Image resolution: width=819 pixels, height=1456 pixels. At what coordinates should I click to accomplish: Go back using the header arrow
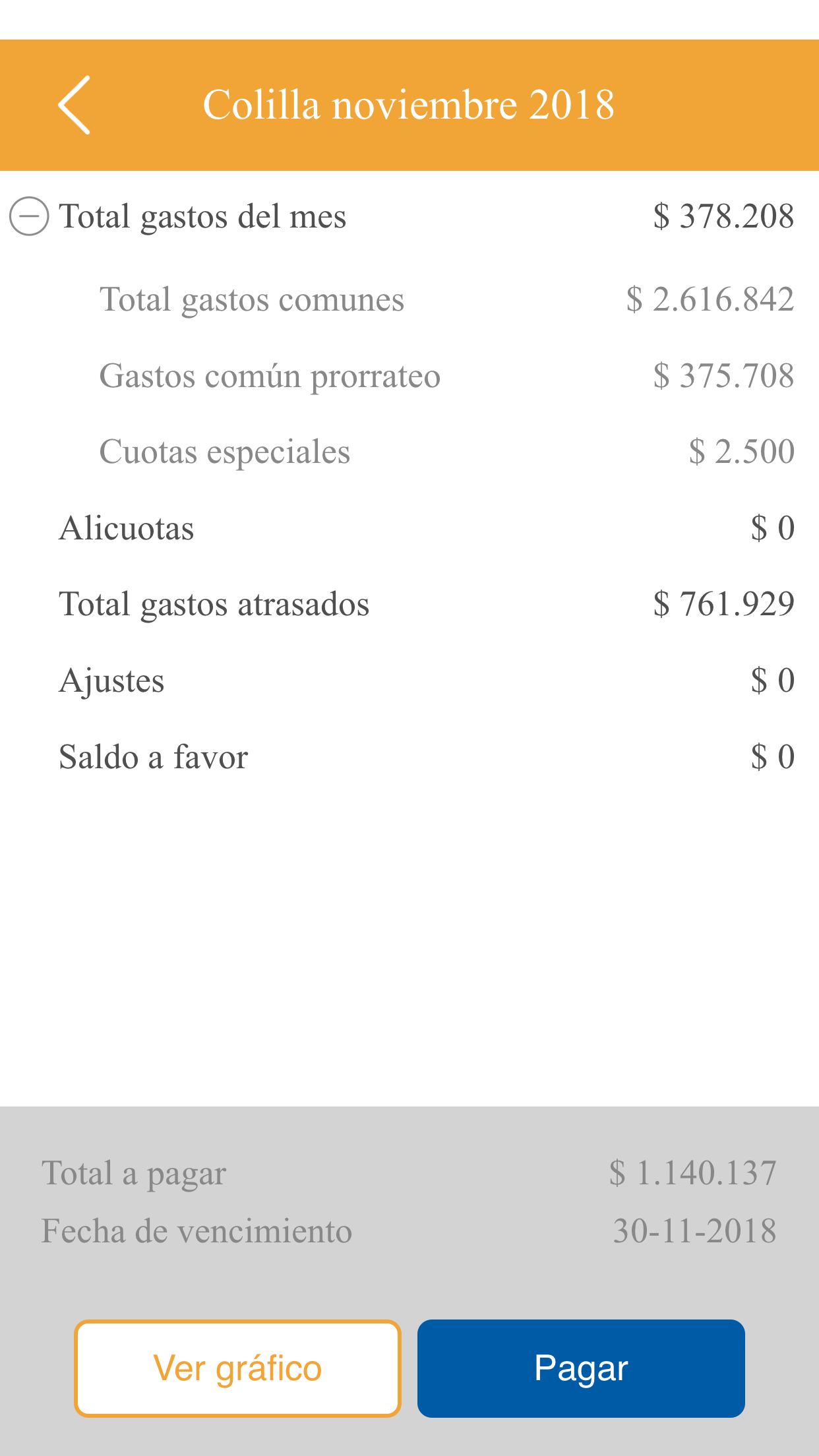point(75,105)
